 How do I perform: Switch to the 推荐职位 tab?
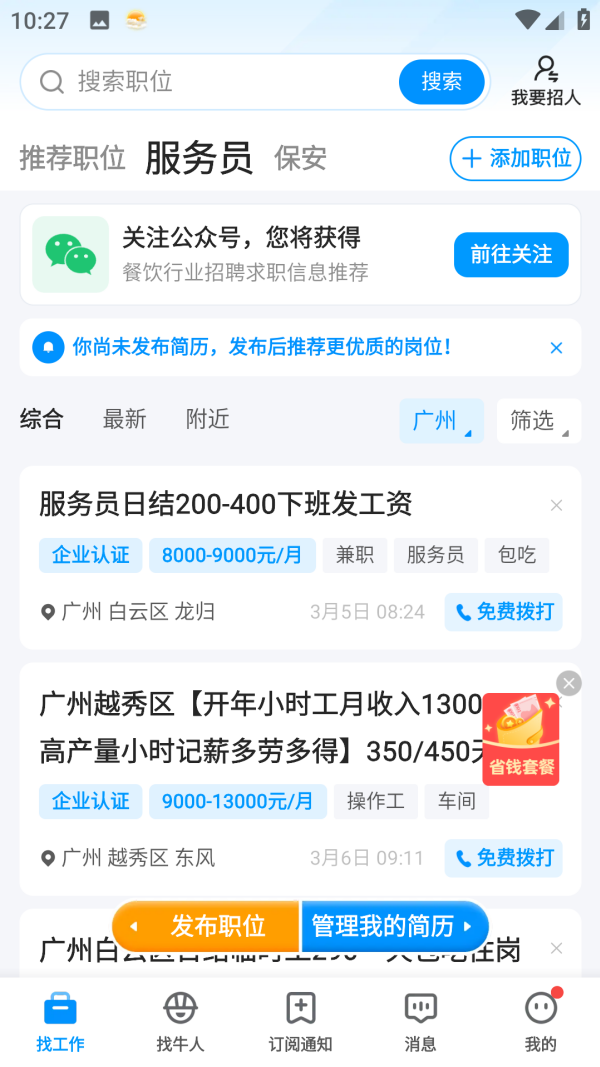[x=72, y=158]
